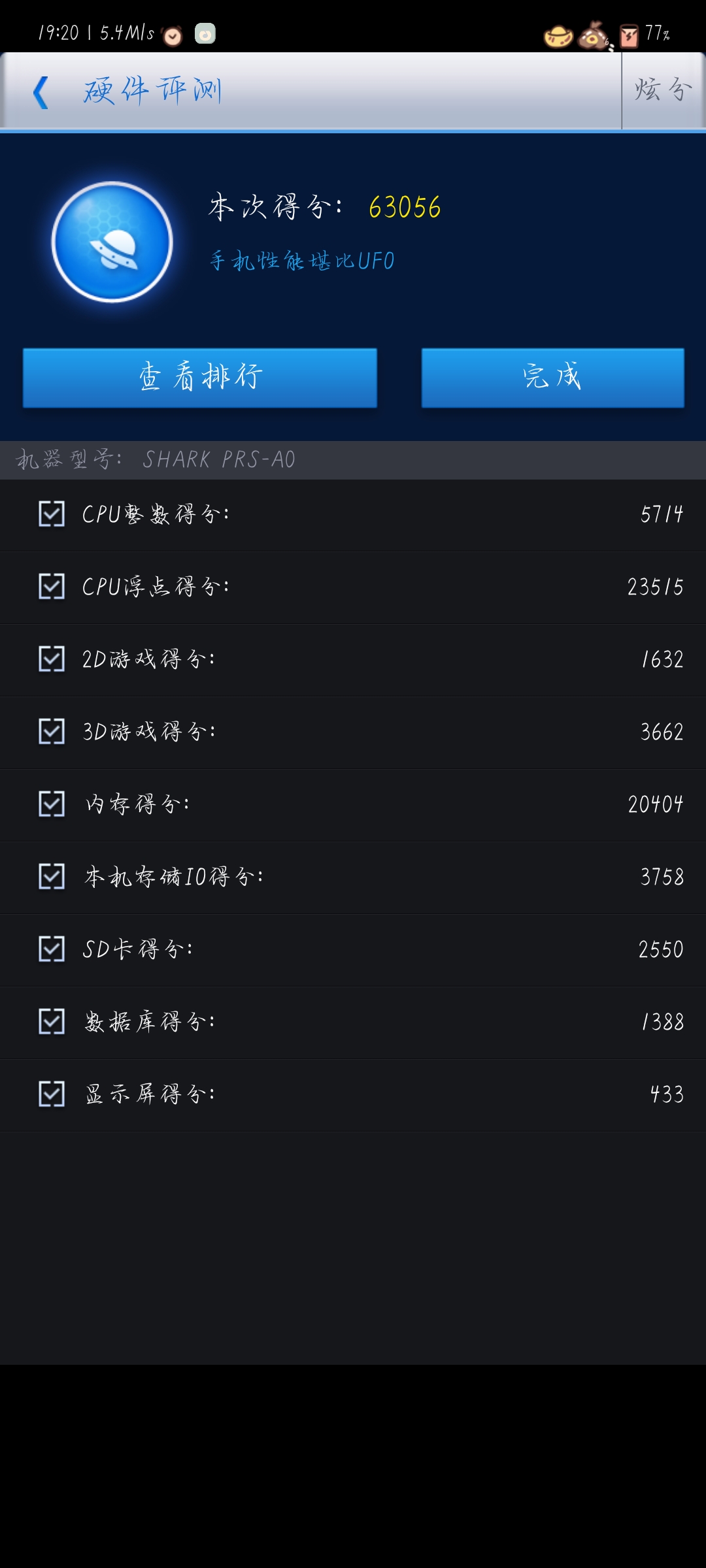Uncheck the 内存得分 checkbox
The height and width of the screenshot is (1568, 706).
(x=52, y=804)
